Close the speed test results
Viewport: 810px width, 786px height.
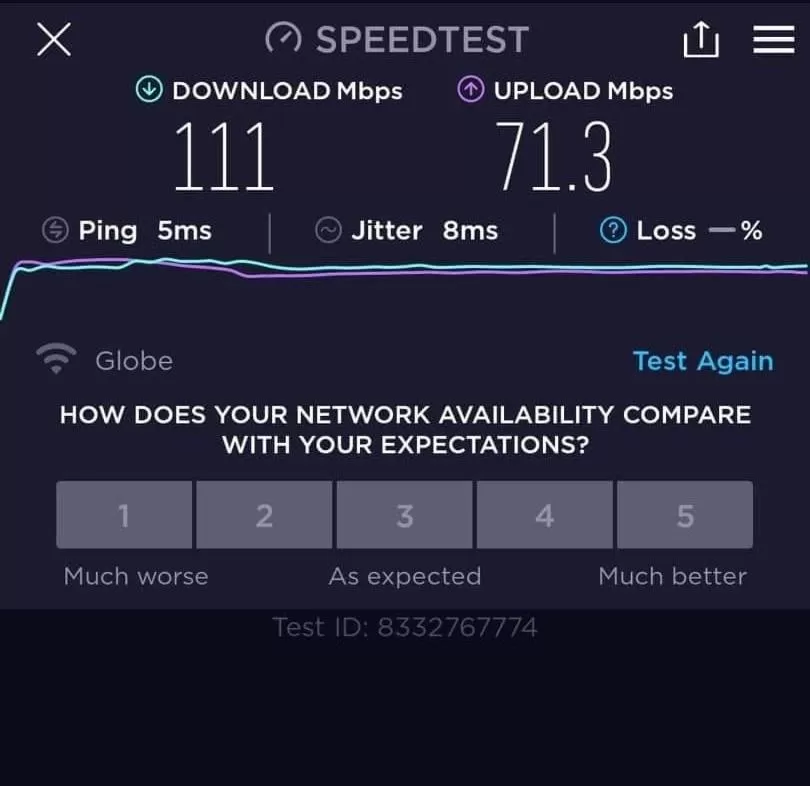coord(54,40)
